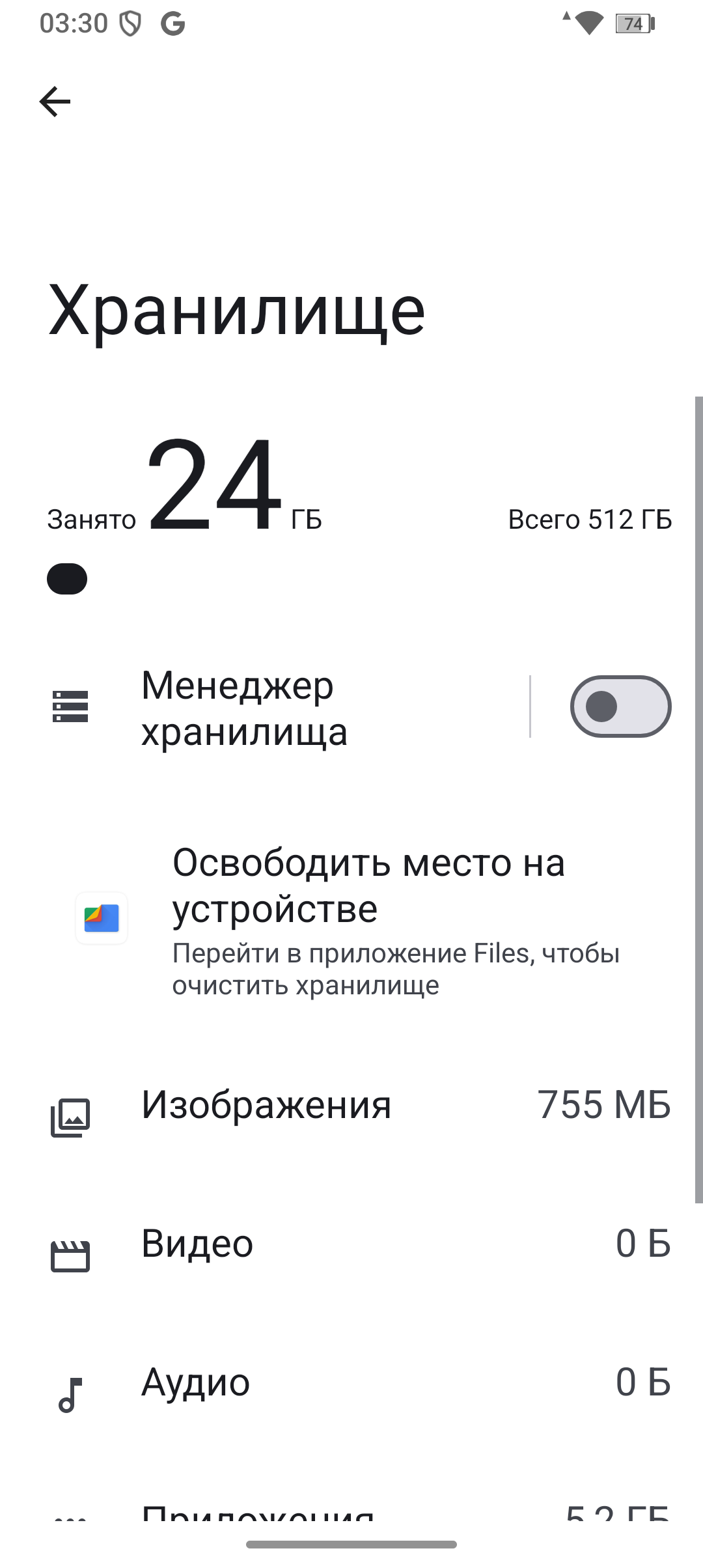Screen dimensions: 703x1568
Task: Open the Аудио storage category
Action: (351, 1382)
